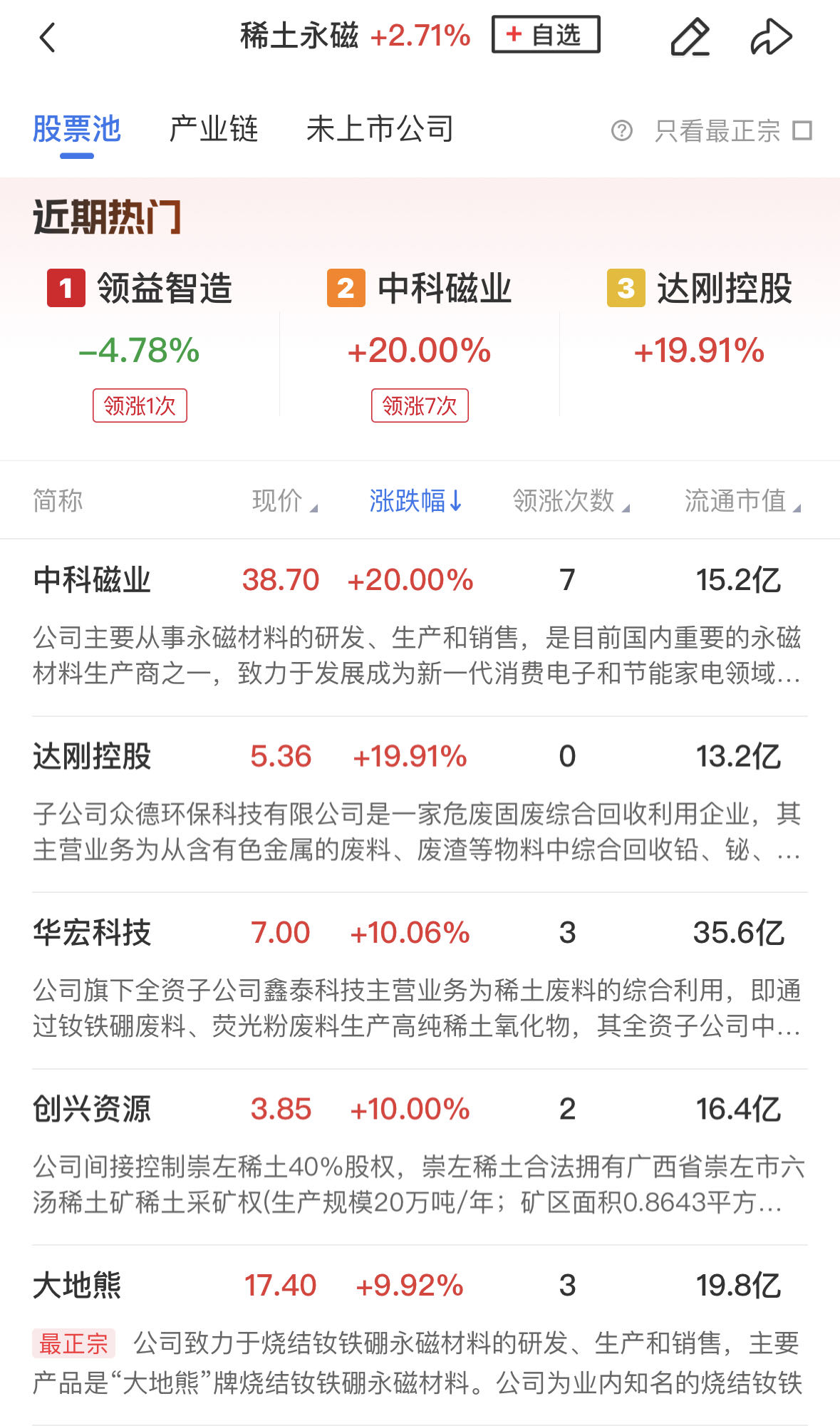This screenshot has height=1426, width=840.
Task: Switch to the 产业链 tab
Action: (213, 130)
